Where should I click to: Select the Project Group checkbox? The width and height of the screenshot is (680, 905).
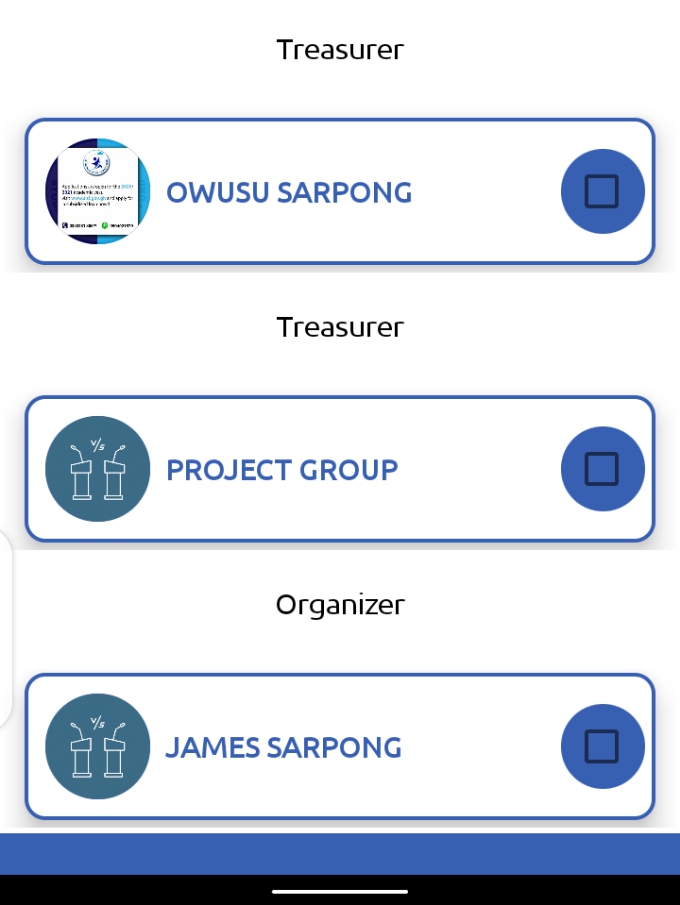click(602, 469)
